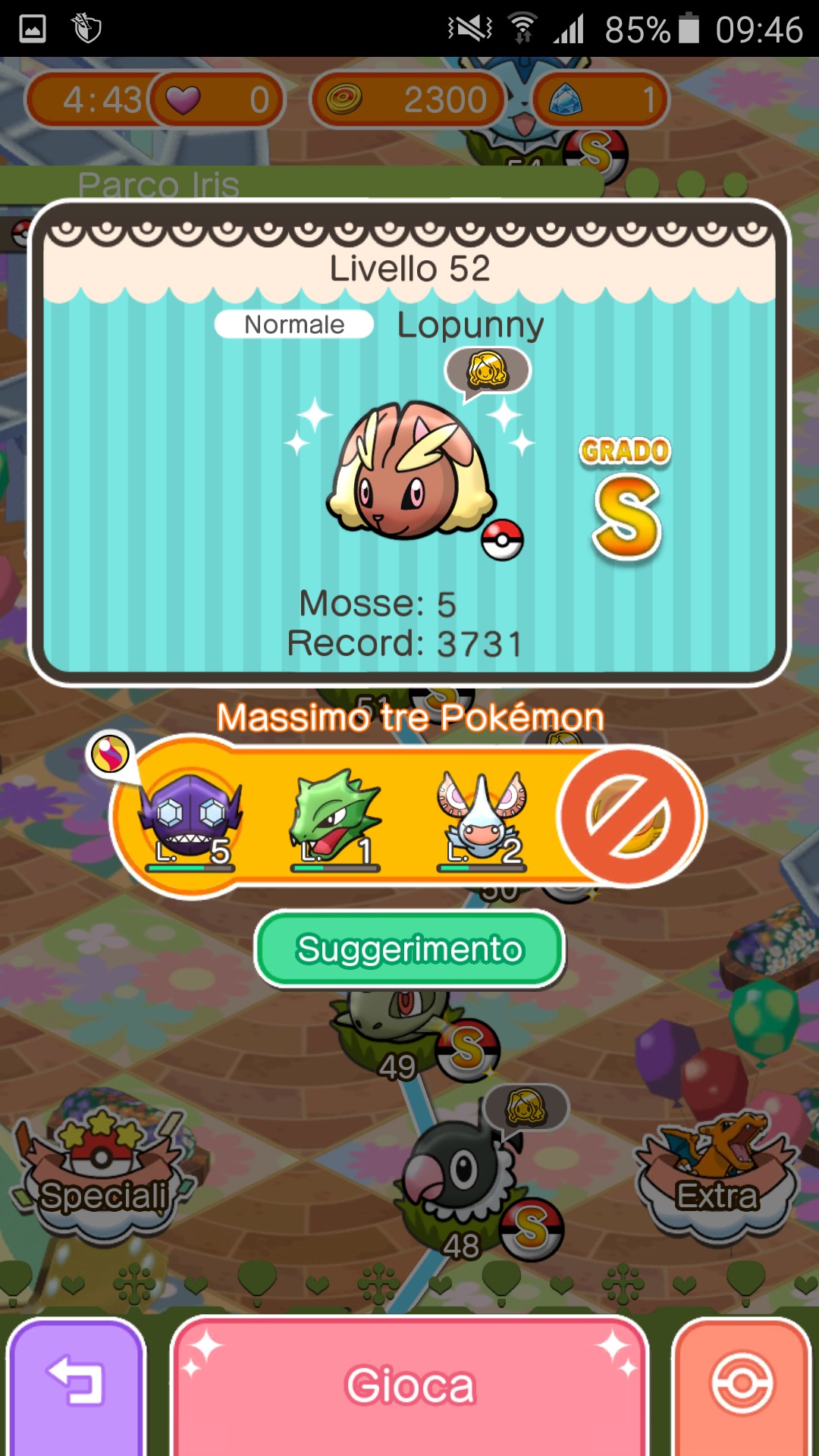Open the hearts counter

(216, 100)
